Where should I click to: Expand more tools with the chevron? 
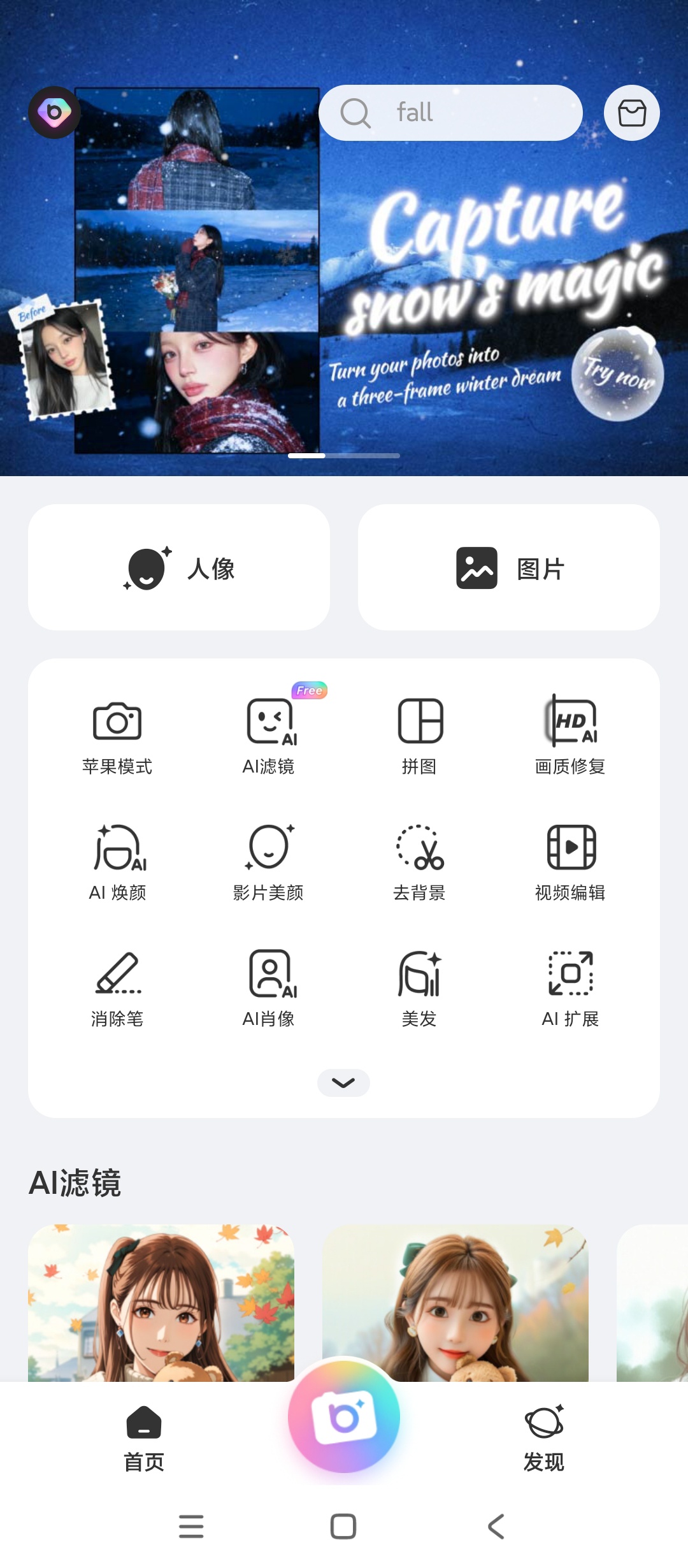343,1083
